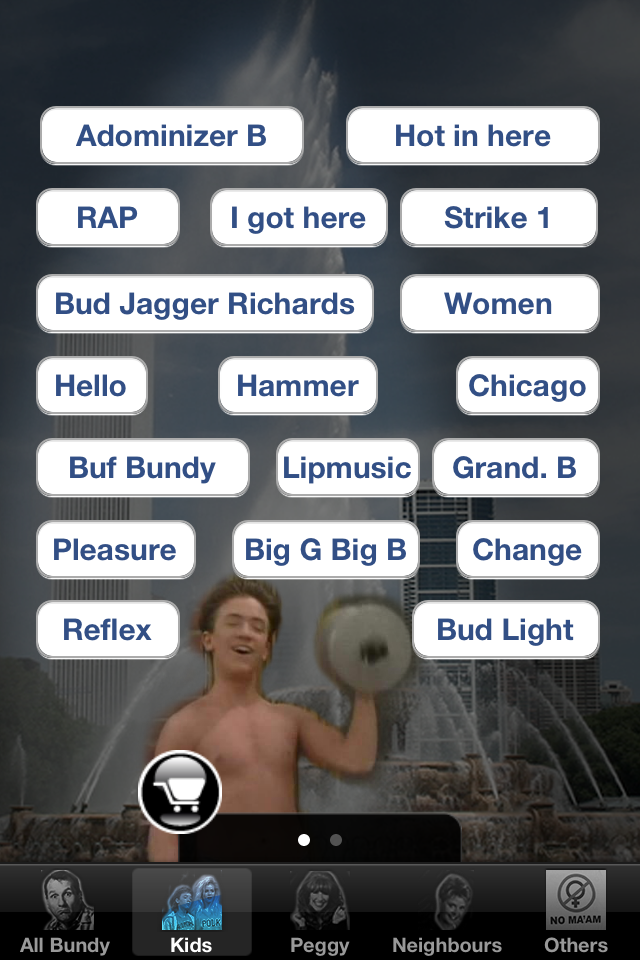640x960 pixels.
Task: Play the Bud Light sound
Action: click(x=505, y=630)
